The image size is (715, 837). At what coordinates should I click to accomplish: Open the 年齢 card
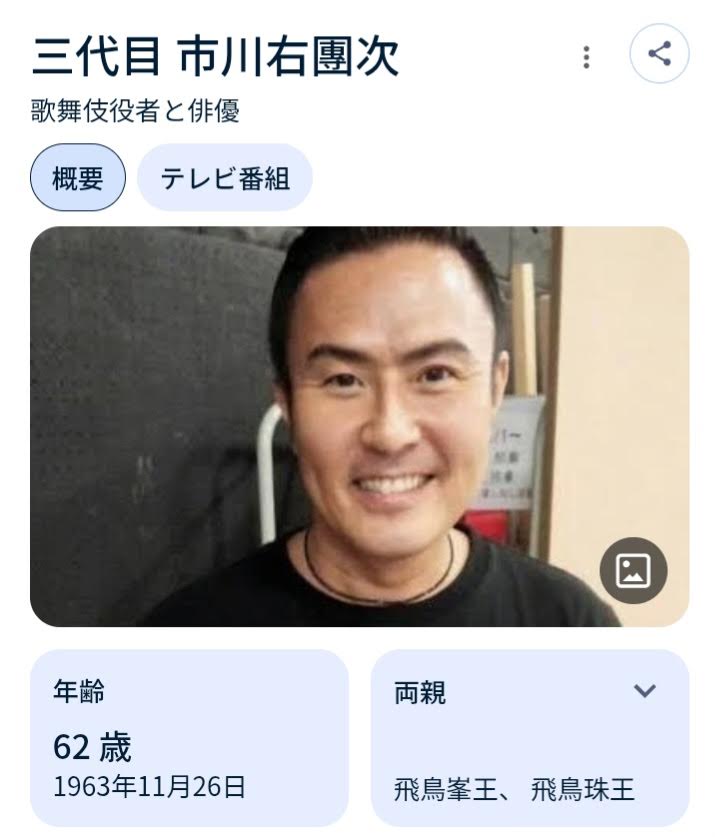click(x=189, y=738)
